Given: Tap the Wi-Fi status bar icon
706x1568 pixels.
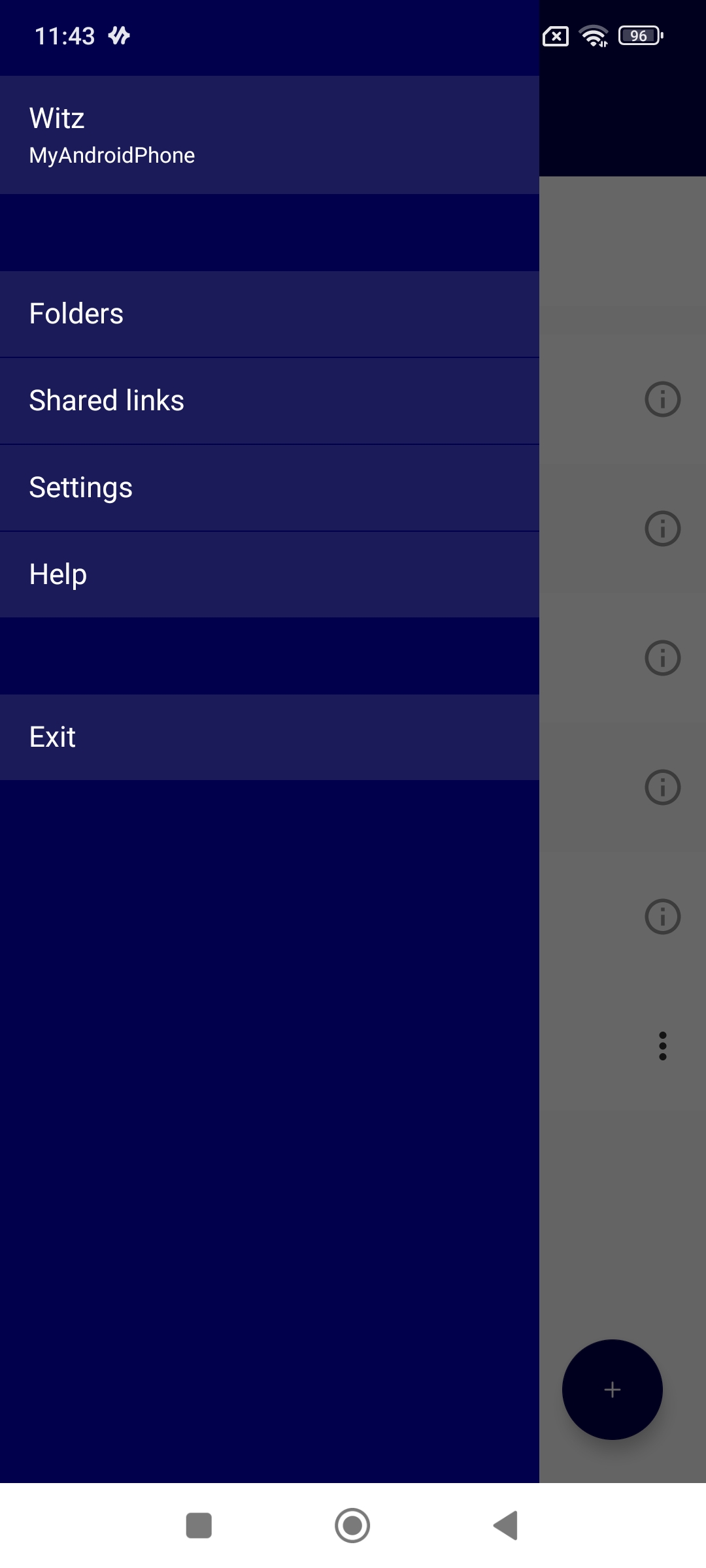Looking at the screenshot, I should (x=594, y=35).
